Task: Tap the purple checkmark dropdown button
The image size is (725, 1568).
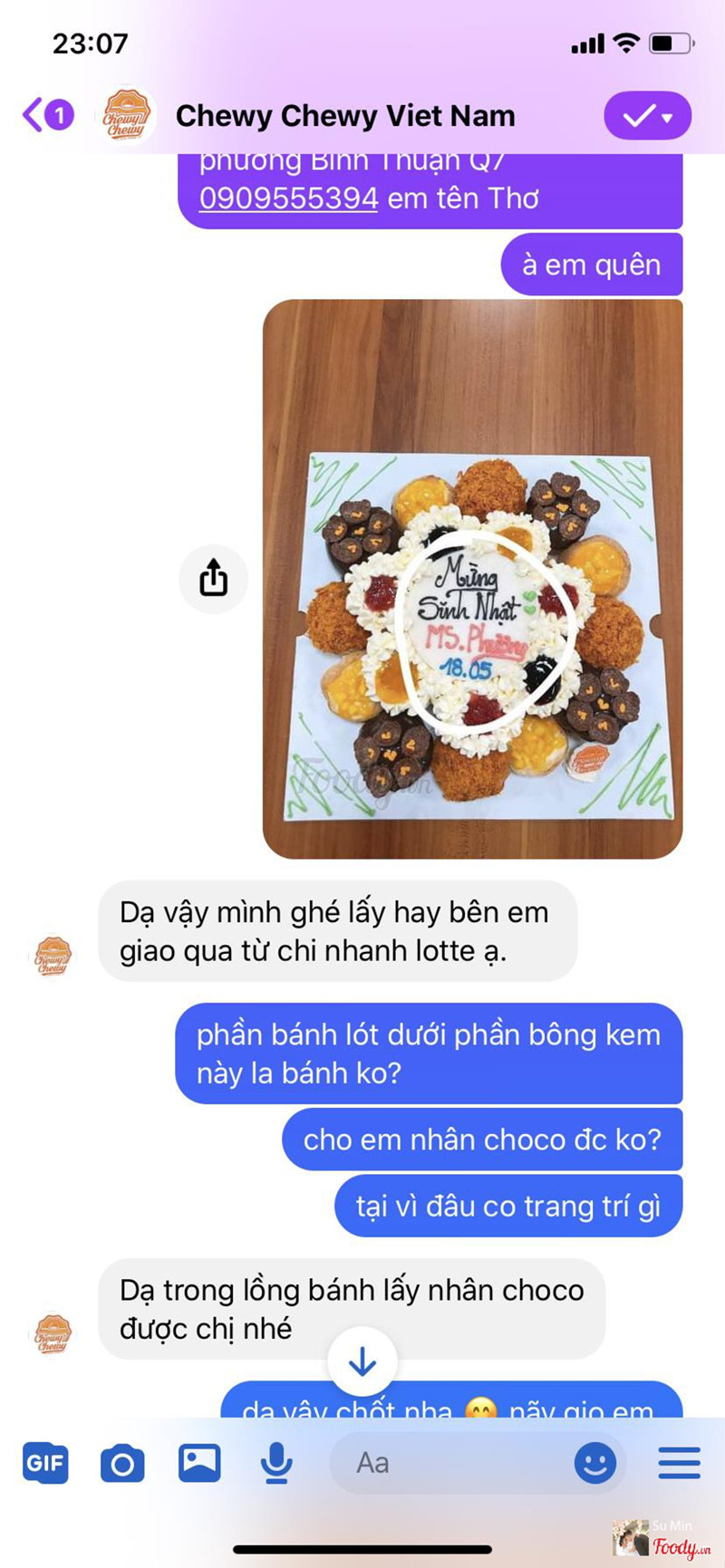Action: 647,116
